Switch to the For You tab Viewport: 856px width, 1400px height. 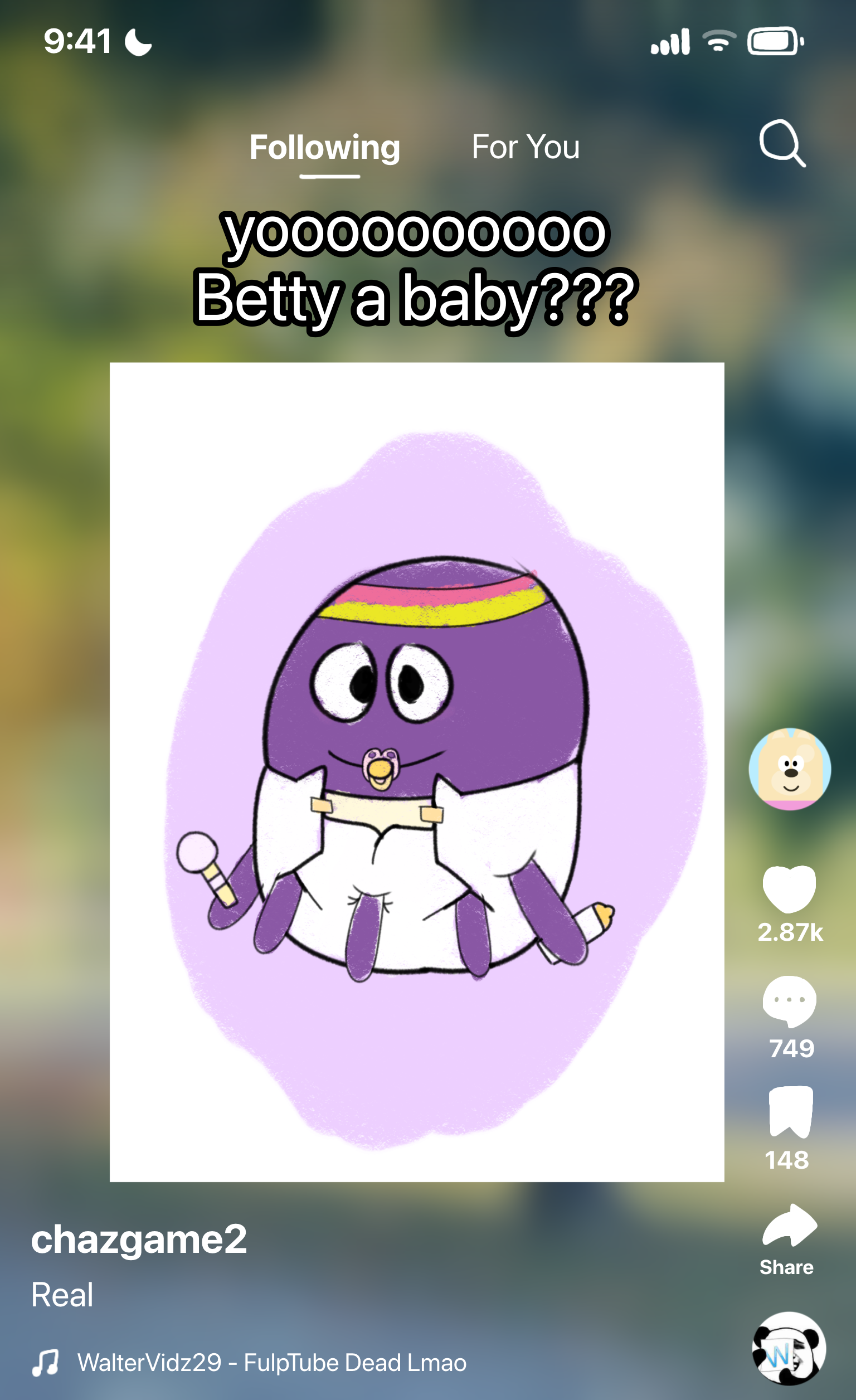(x=526, y=147)
